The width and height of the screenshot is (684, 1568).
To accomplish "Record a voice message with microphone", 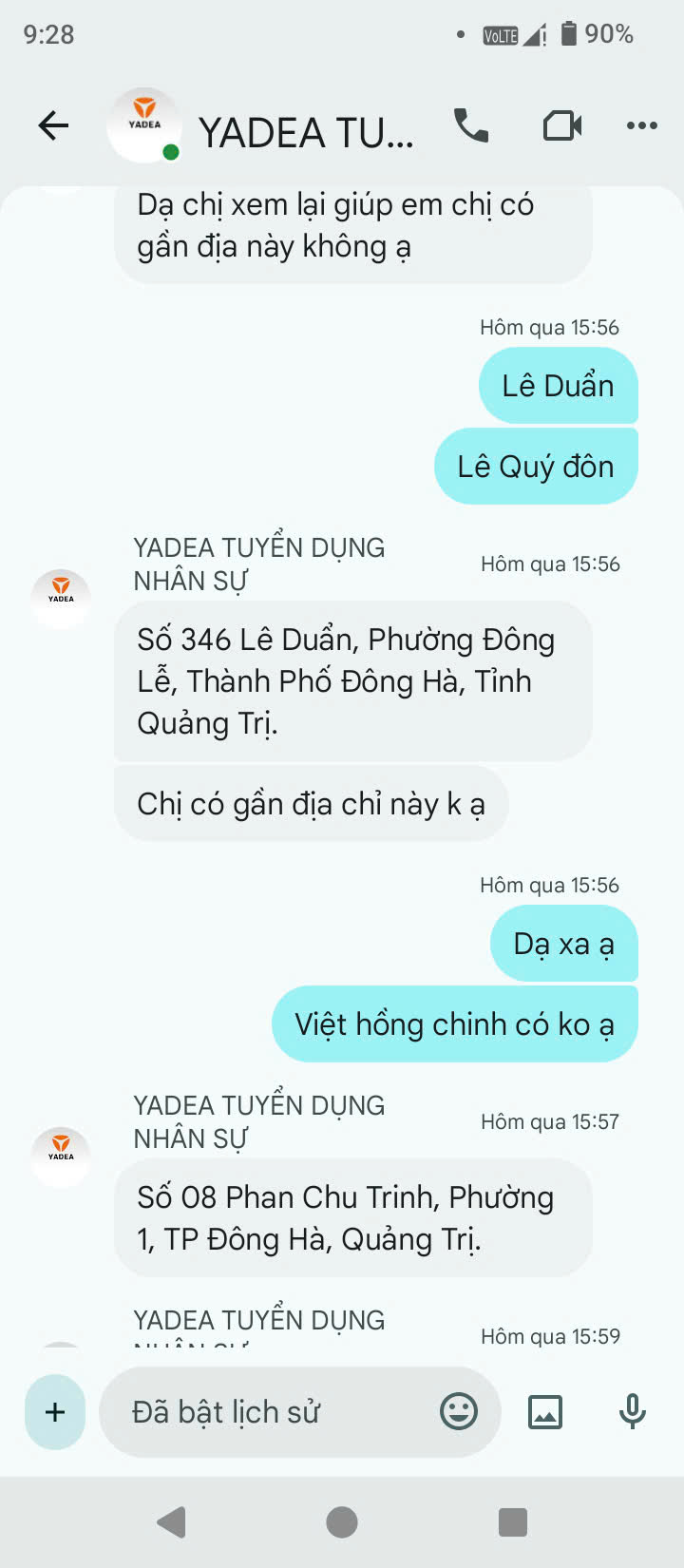I will [x=632, y=1412].
